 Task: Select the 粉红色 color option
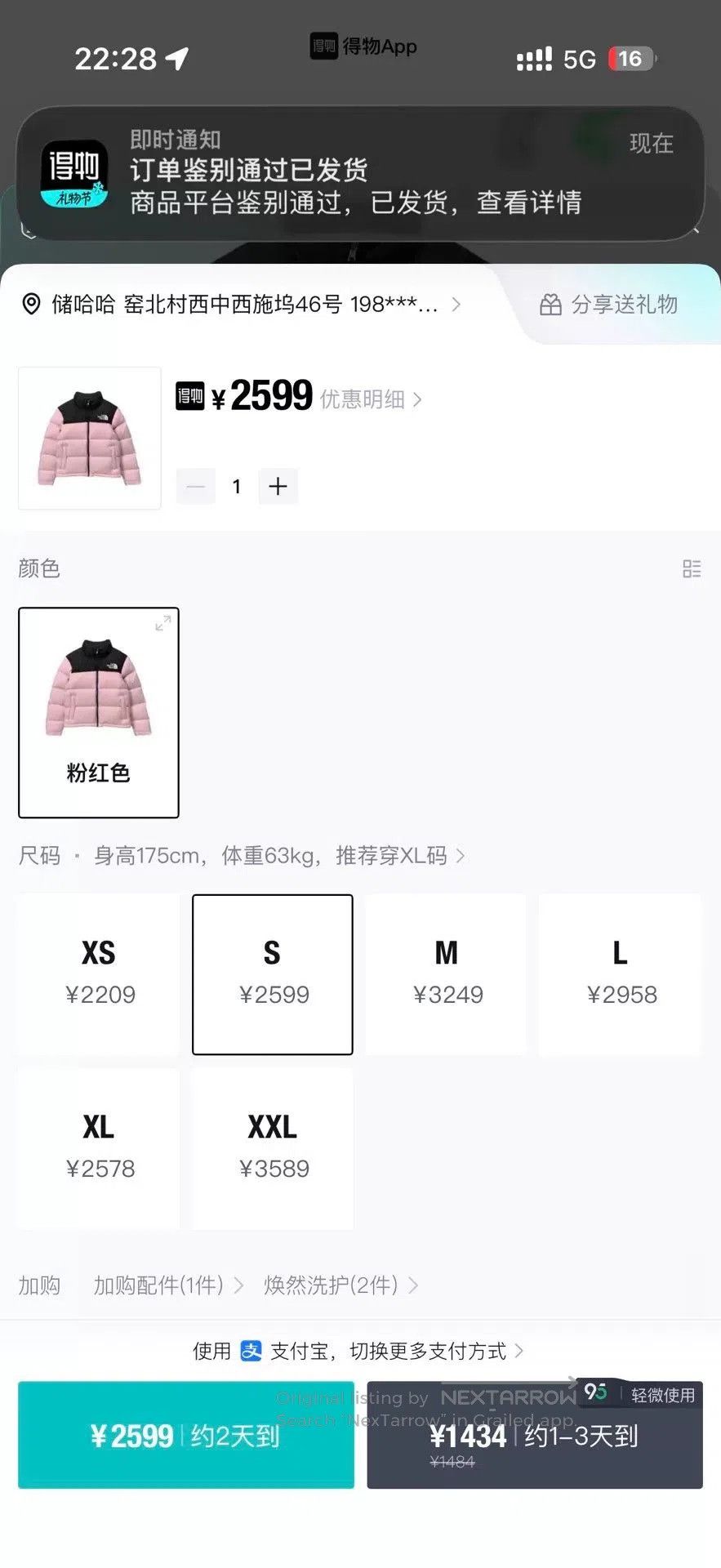point(99,712)
